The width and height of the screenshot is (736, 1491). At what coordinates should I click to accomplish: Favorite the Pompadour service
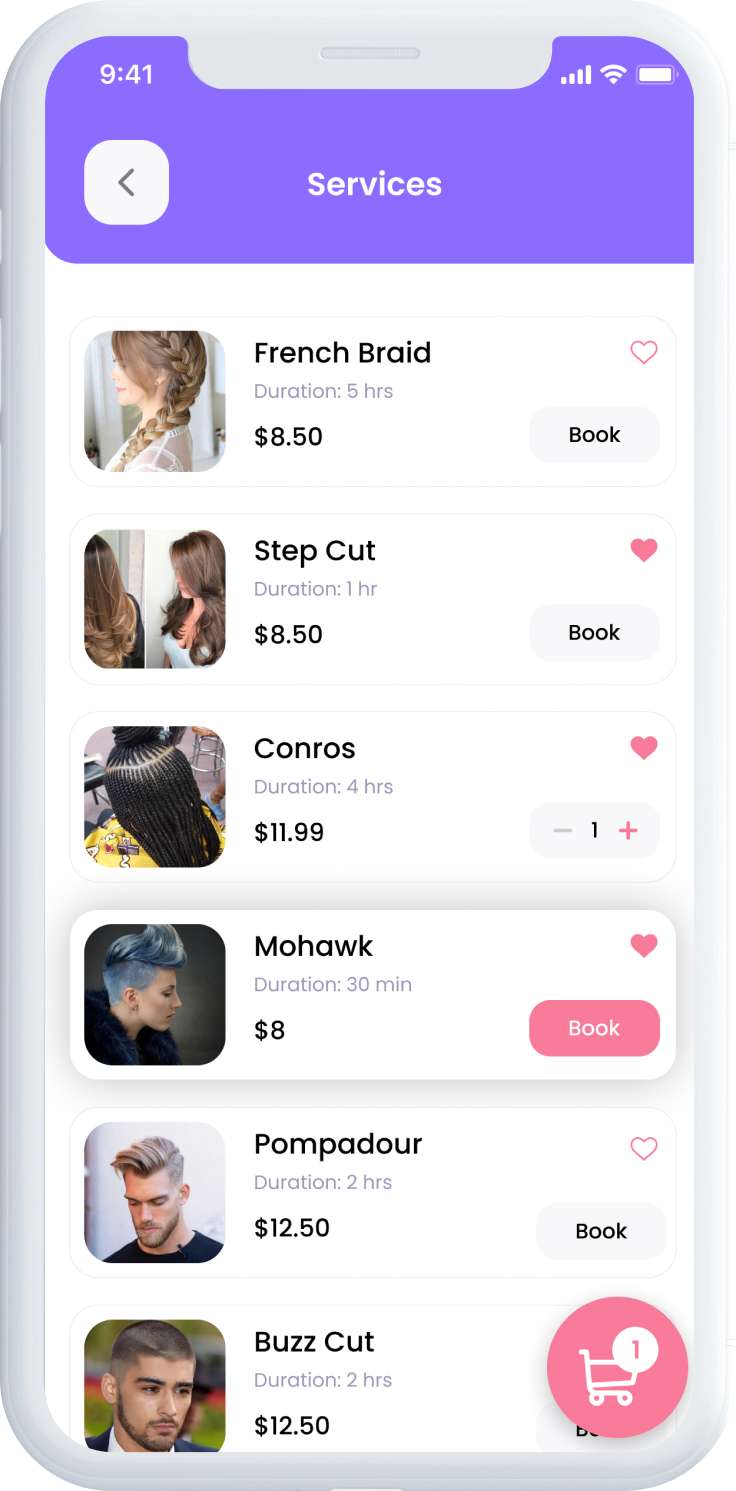point(643,1149)
